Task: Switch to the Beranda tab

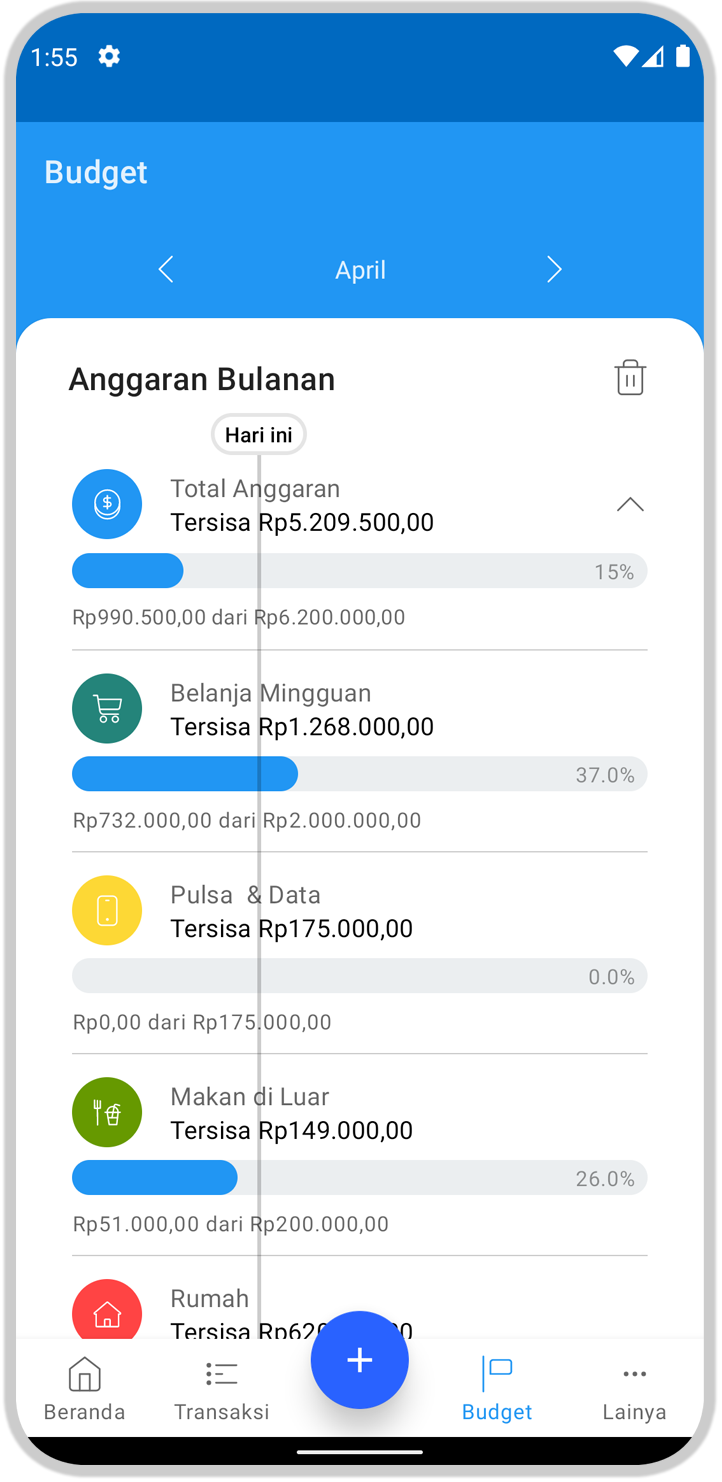Action: tap(84, 1390)
